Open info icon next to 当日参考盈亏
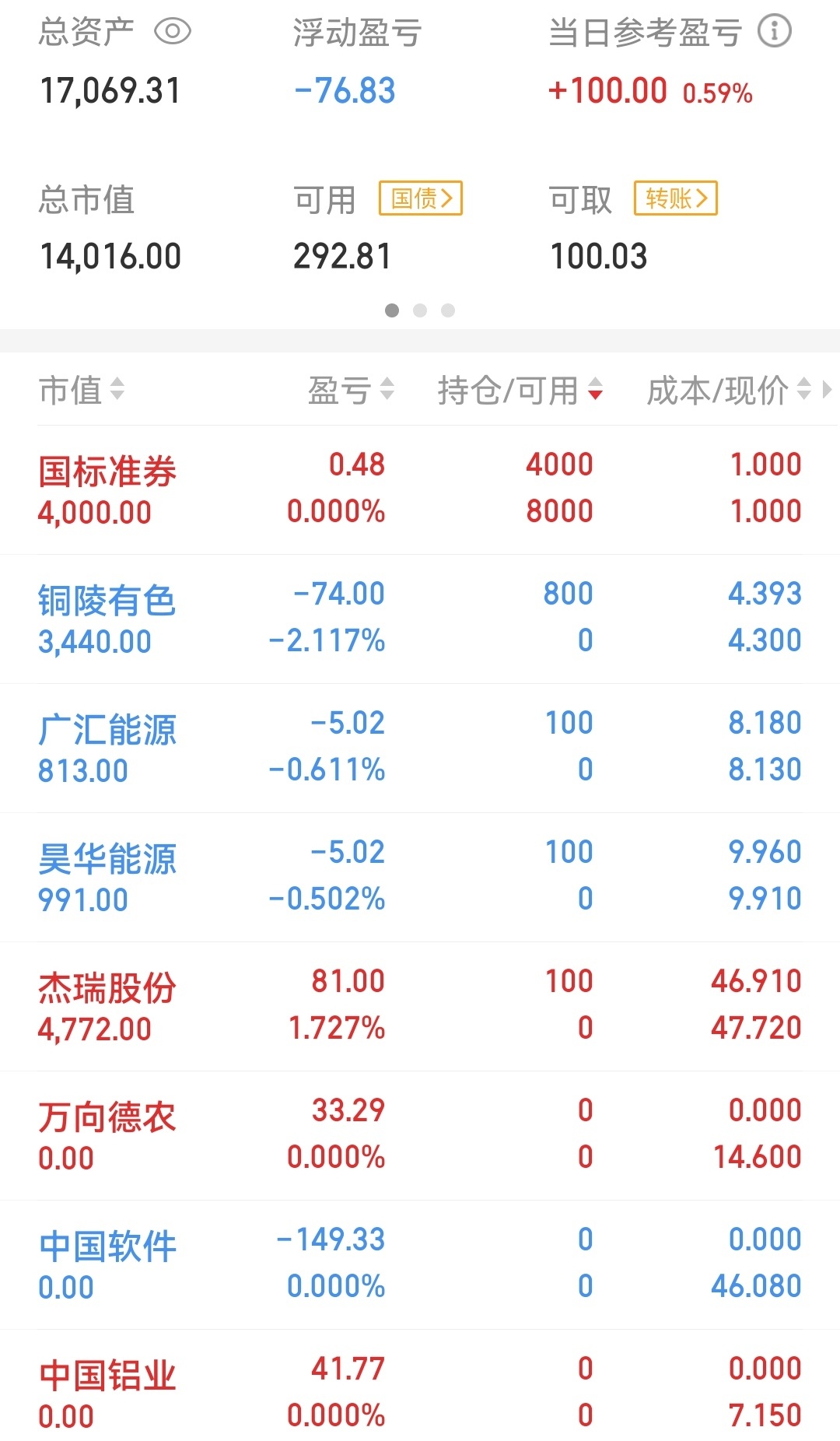 point(774,32)
